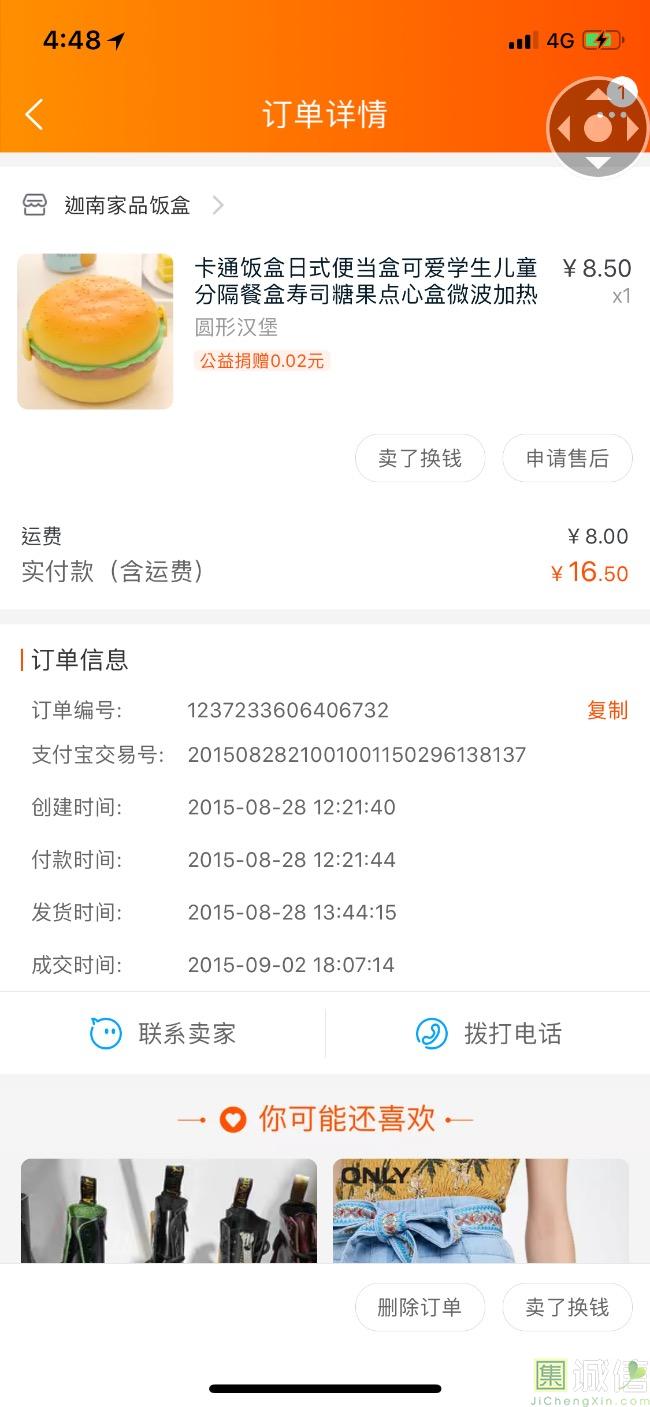The height and width of the screenshot is (1407, 650).
Task: Open the recommended ONLY denim product card
Action: (x=481, y=1210)
